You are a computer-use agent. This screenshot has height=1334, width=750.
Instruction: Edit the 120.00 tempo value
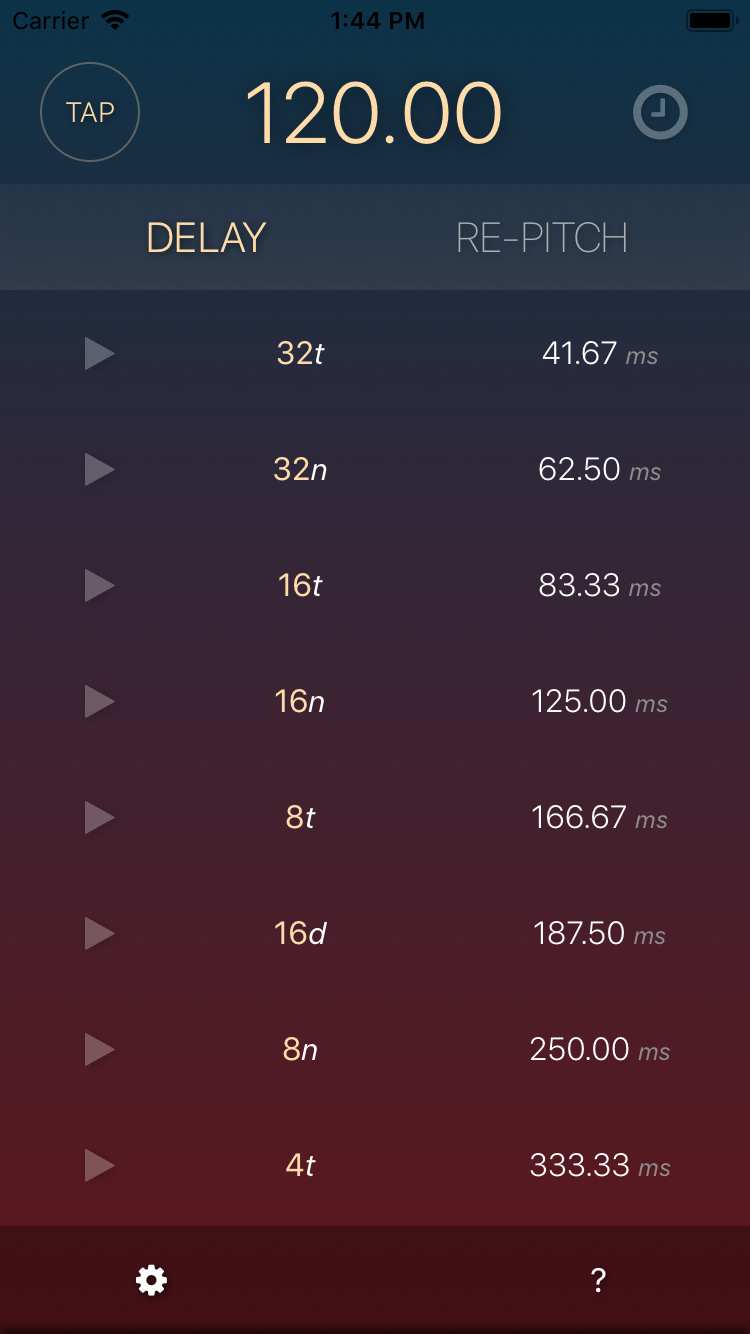373,113
